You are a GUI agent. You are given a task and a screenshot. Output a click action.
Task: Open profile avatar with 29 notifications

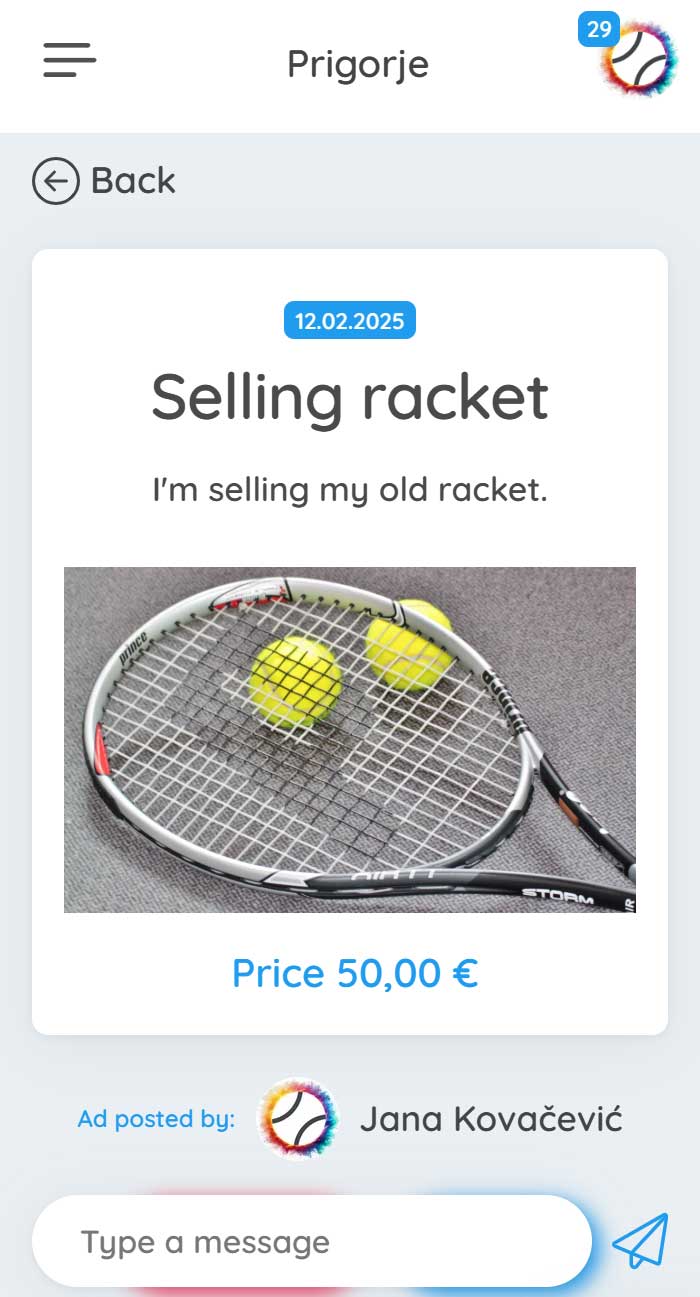[x=636, y=60]
